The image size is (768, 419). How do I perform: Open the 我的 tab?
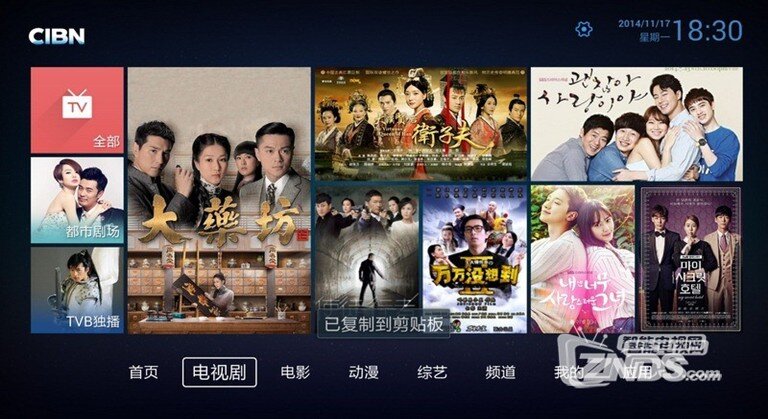click(x=567, y=372)
